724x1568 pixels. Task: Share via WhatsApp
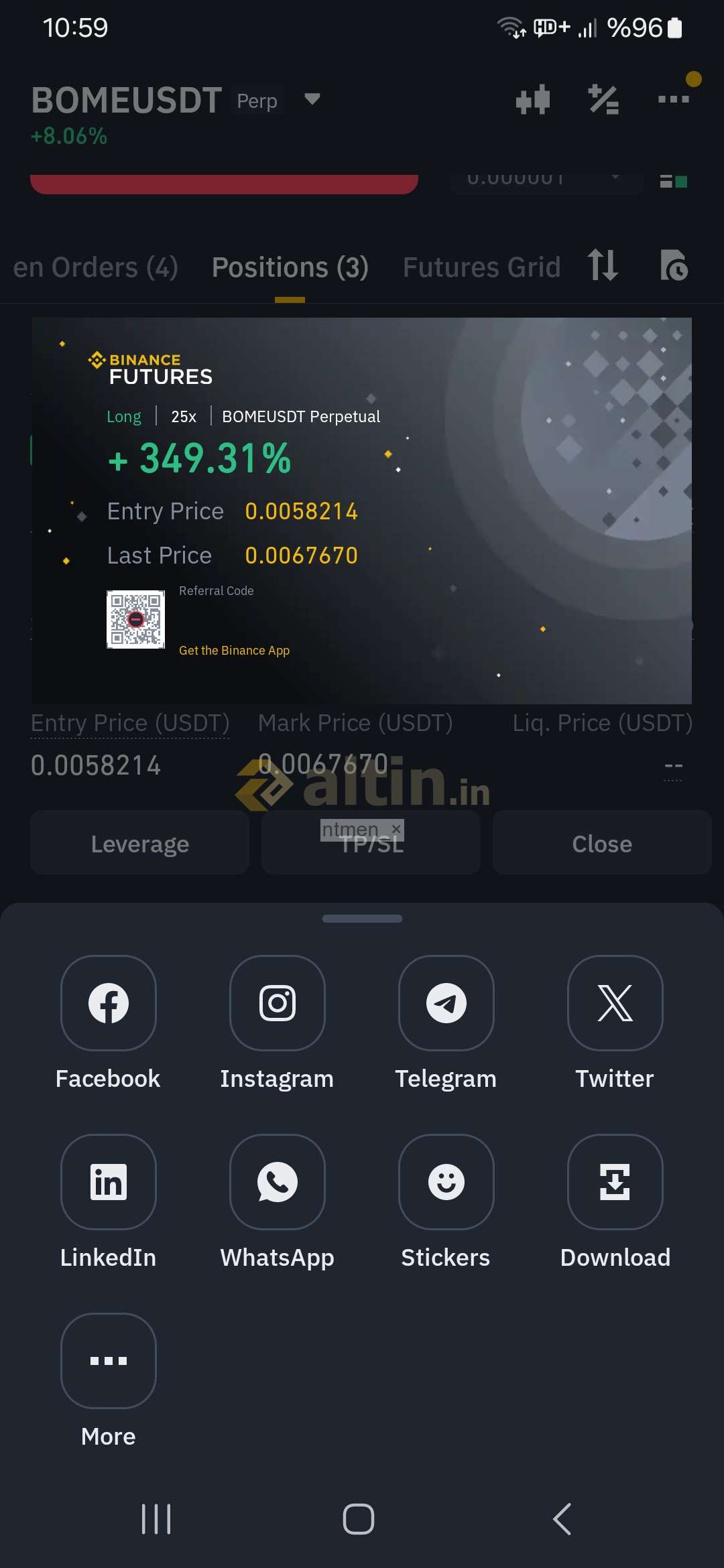(x=277, y=1182)
